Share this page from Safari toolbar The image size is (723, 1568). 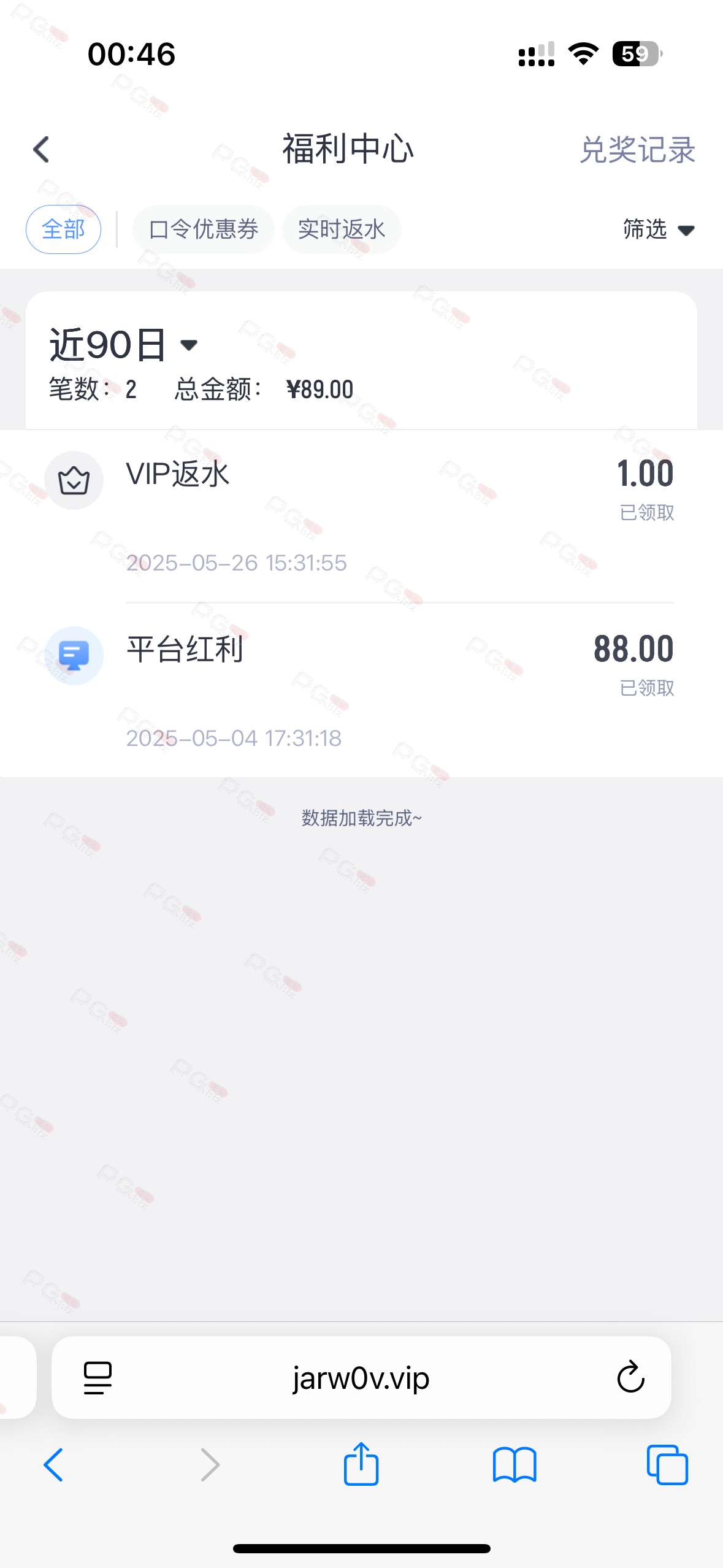(361, 1464)
